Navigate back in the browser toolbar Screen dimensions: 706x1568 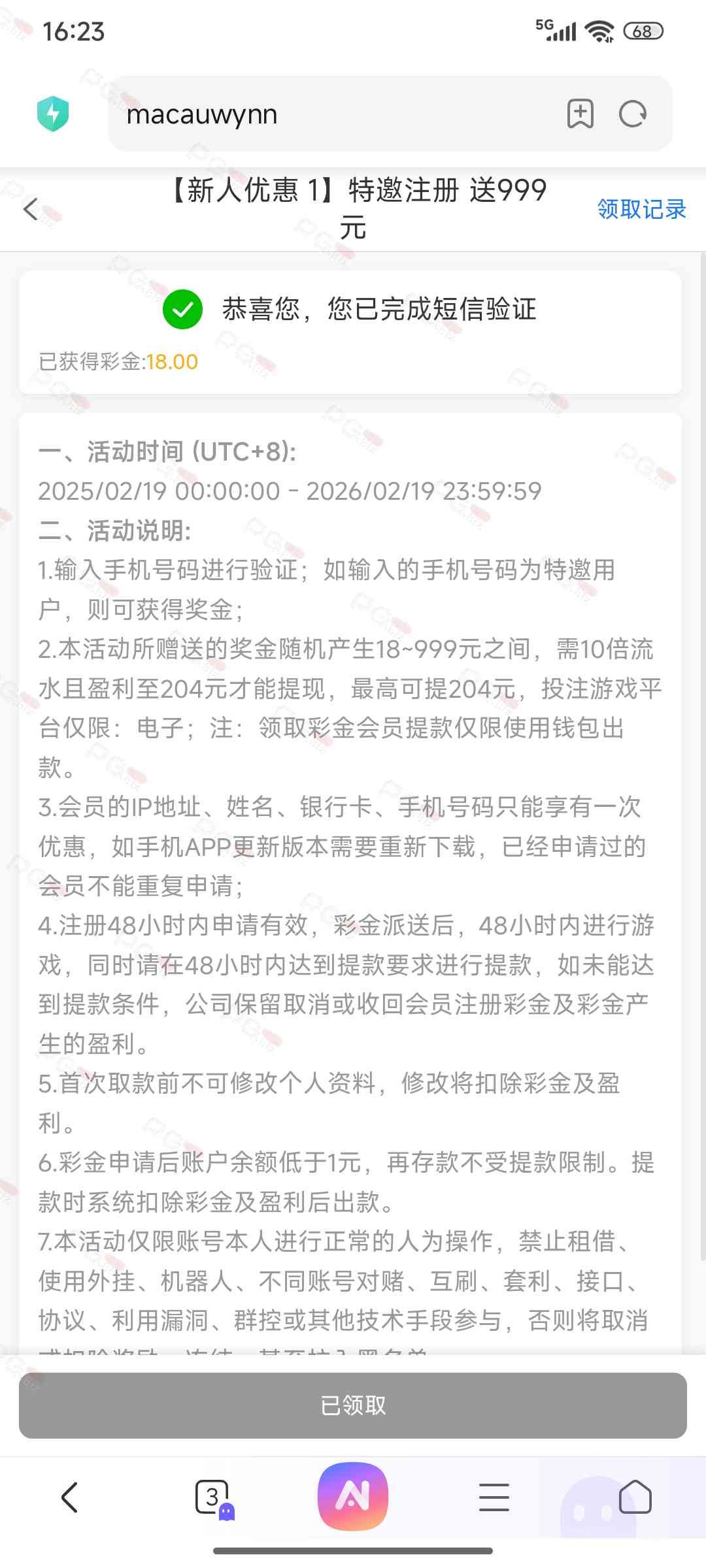[69, 1497]
